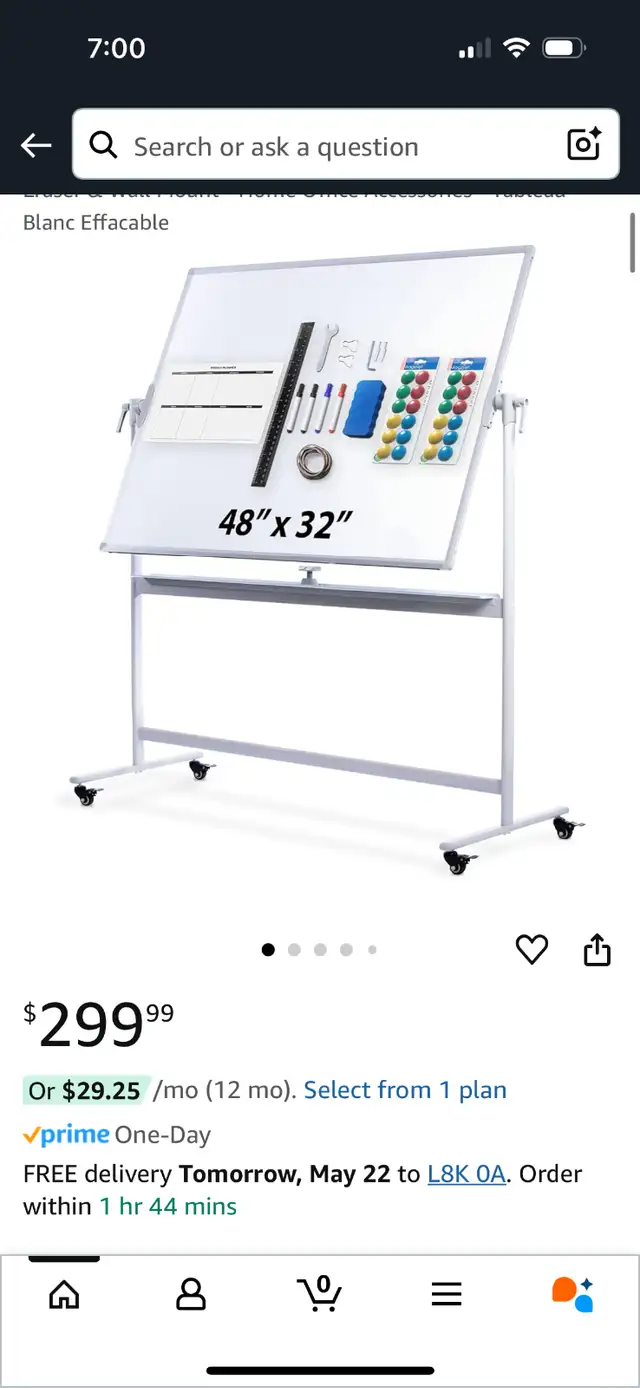Go back using the arrow icon
This screenshot has width=640, height=1388.
tap(36, 146)
